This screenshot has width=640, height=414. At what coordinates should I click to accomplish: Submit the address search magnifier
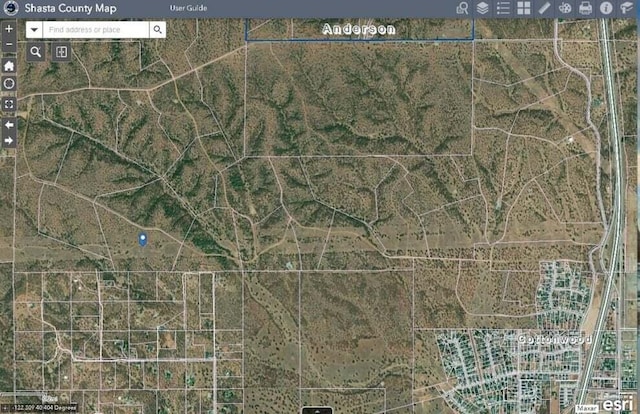157,30
